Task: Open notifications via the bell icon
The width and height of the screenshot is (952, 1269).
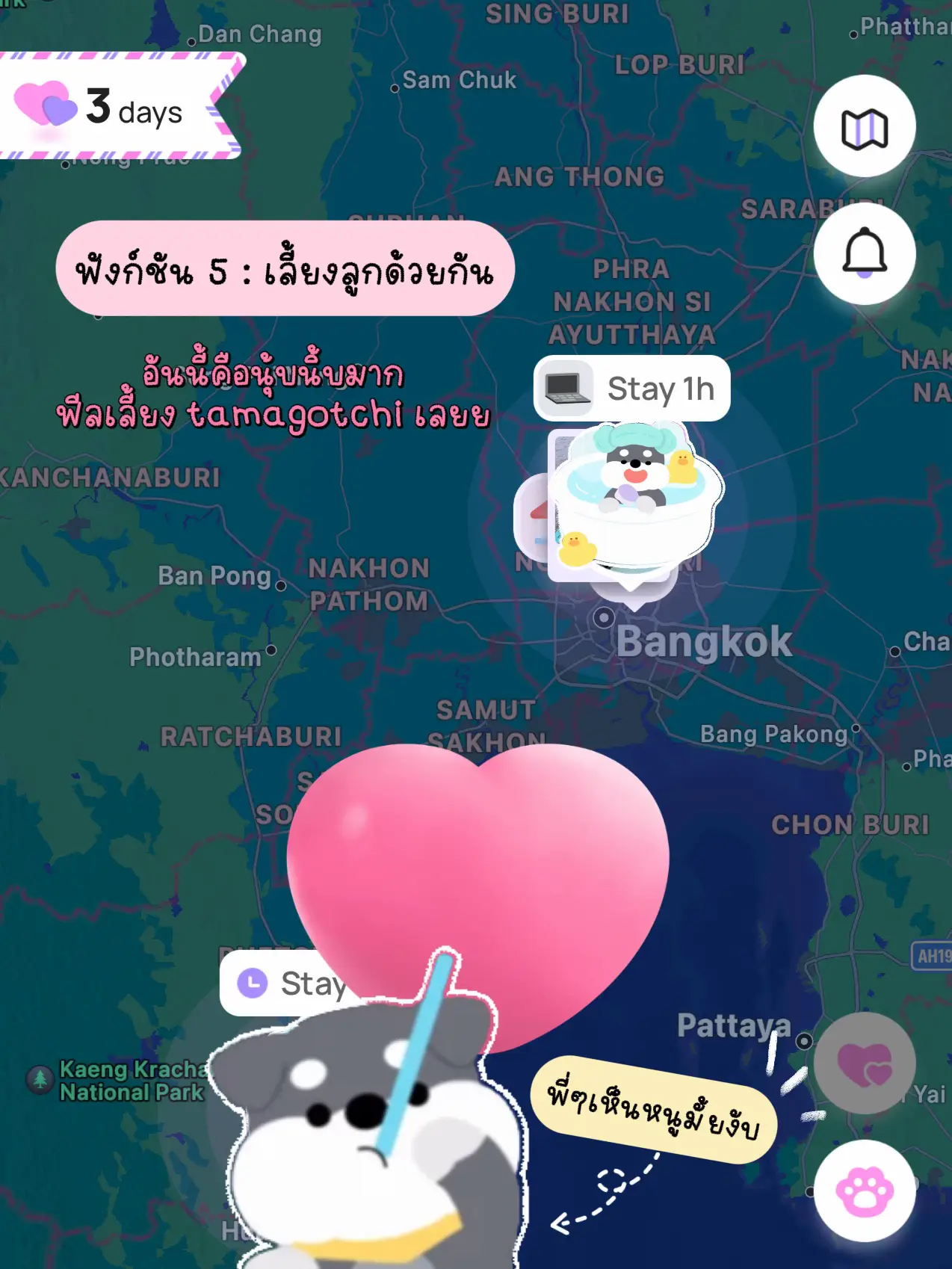Action: [865, 255]
